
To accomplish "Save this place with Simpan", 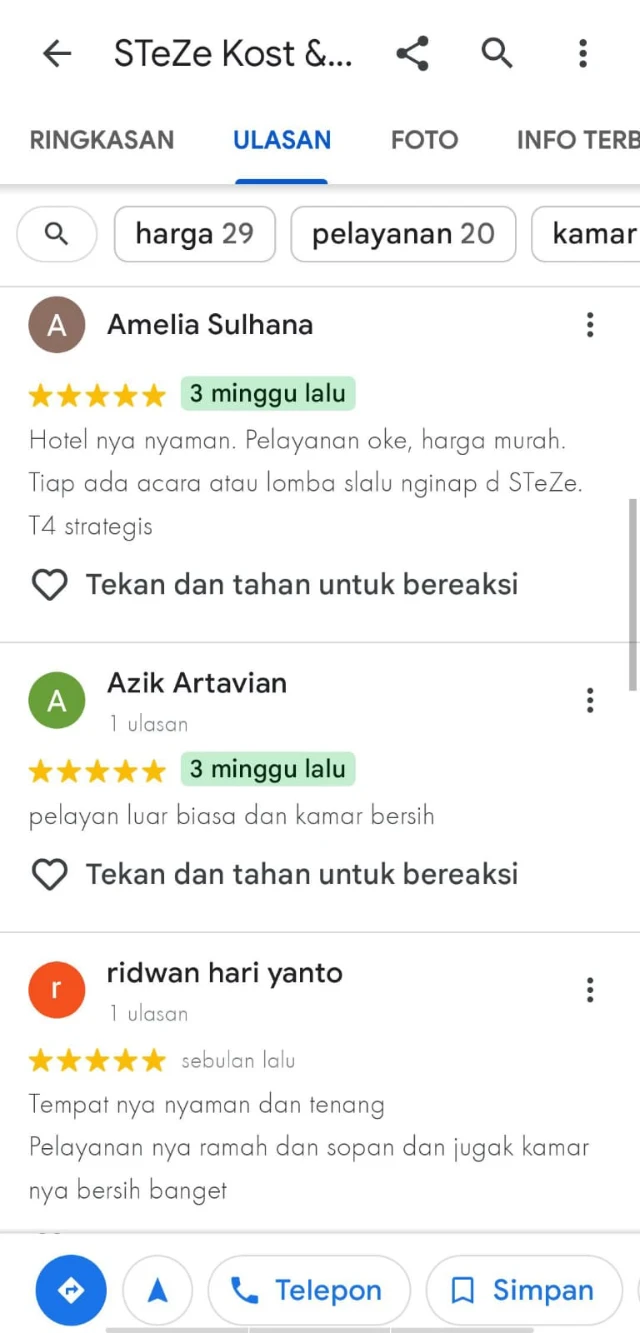I will [523, 1290].
